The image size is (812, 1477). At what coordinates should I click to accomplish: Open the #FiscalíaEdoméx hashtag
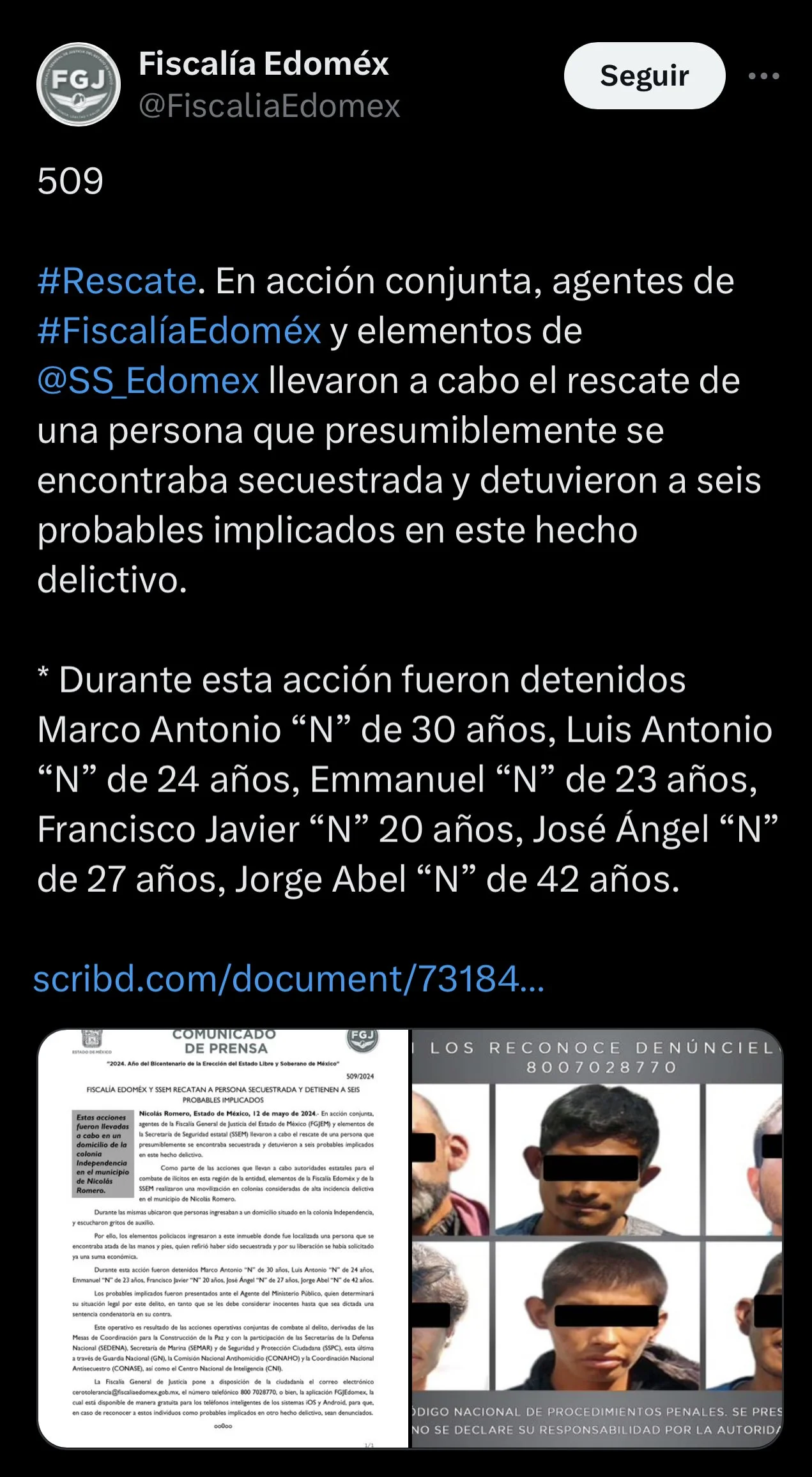[180, 331]
